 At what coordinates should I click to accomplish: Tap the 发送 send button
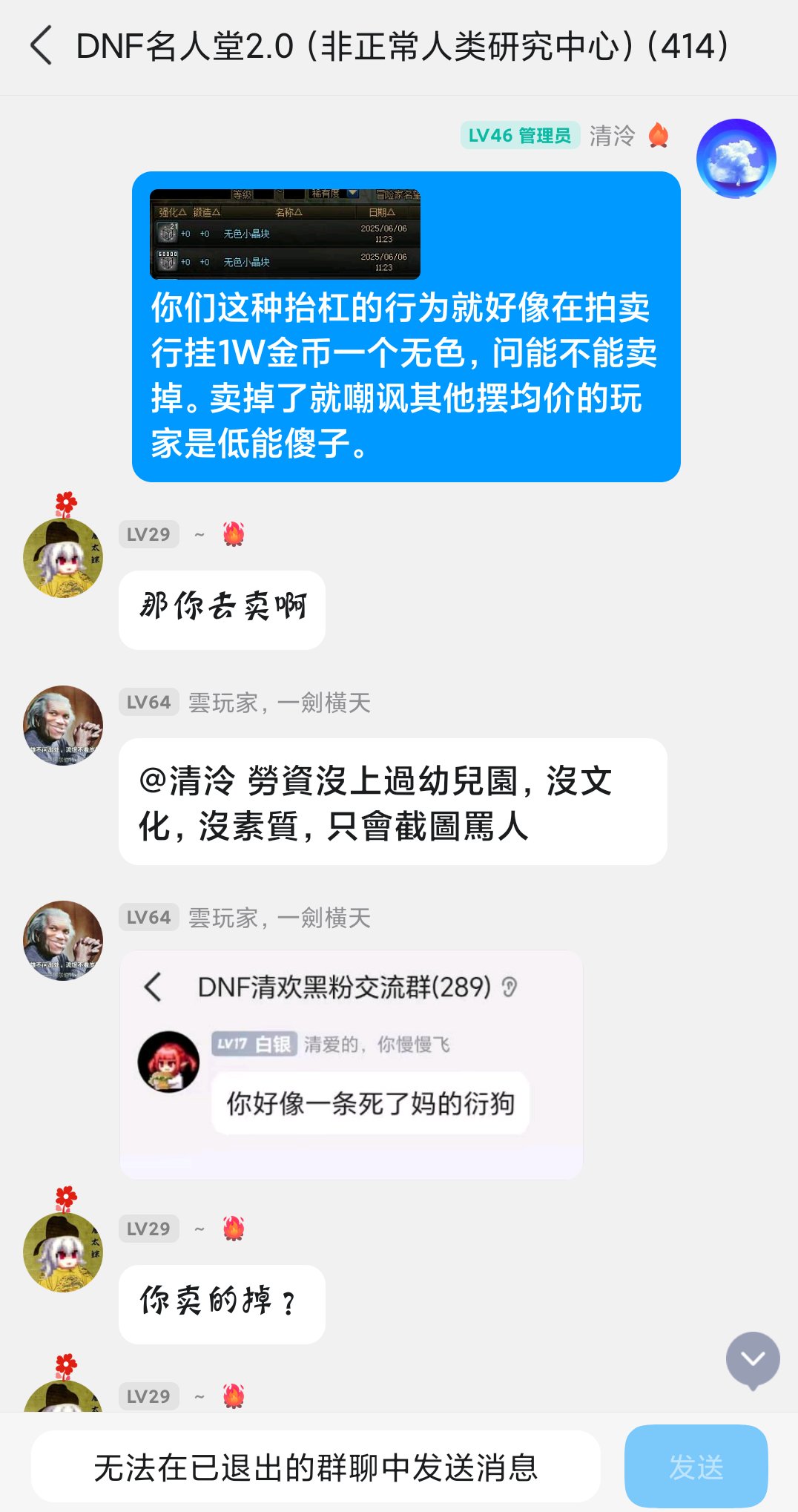pos(696,1467)
